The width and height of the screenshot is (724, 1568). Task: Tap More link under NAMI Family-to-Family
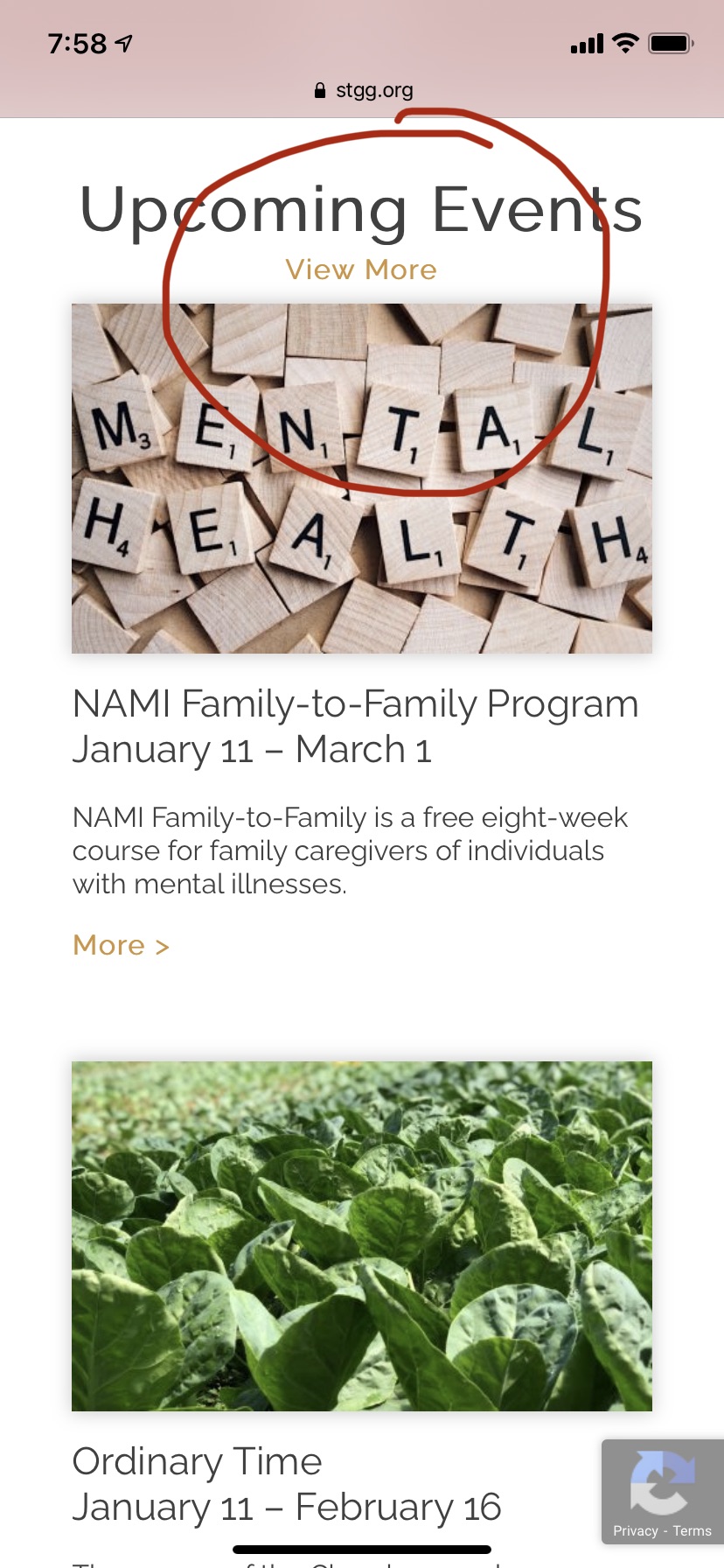(x=121, y=945)
